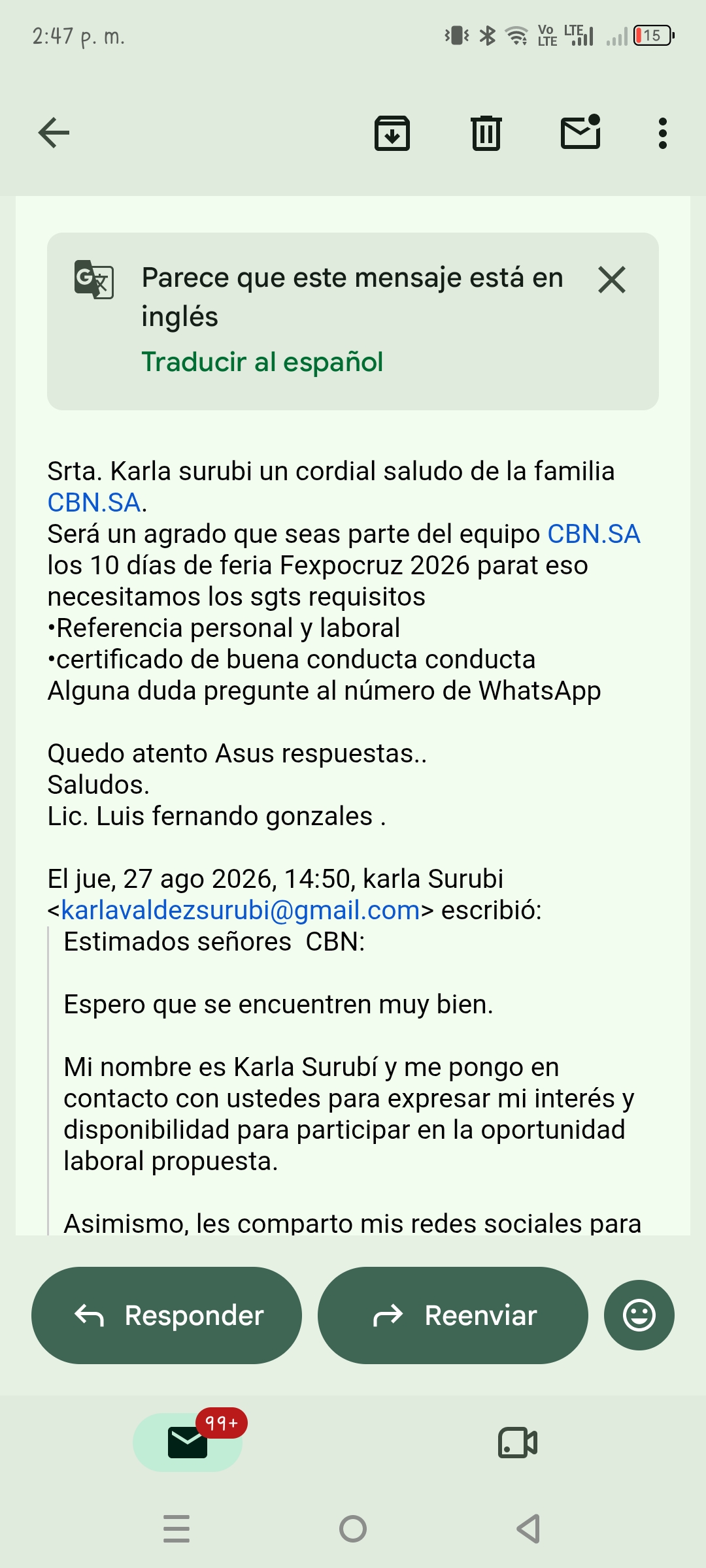706x1568 pixels.
Task: Open the karlavaldezsurubi@gmail.com address link
Action: pos(241,910)
